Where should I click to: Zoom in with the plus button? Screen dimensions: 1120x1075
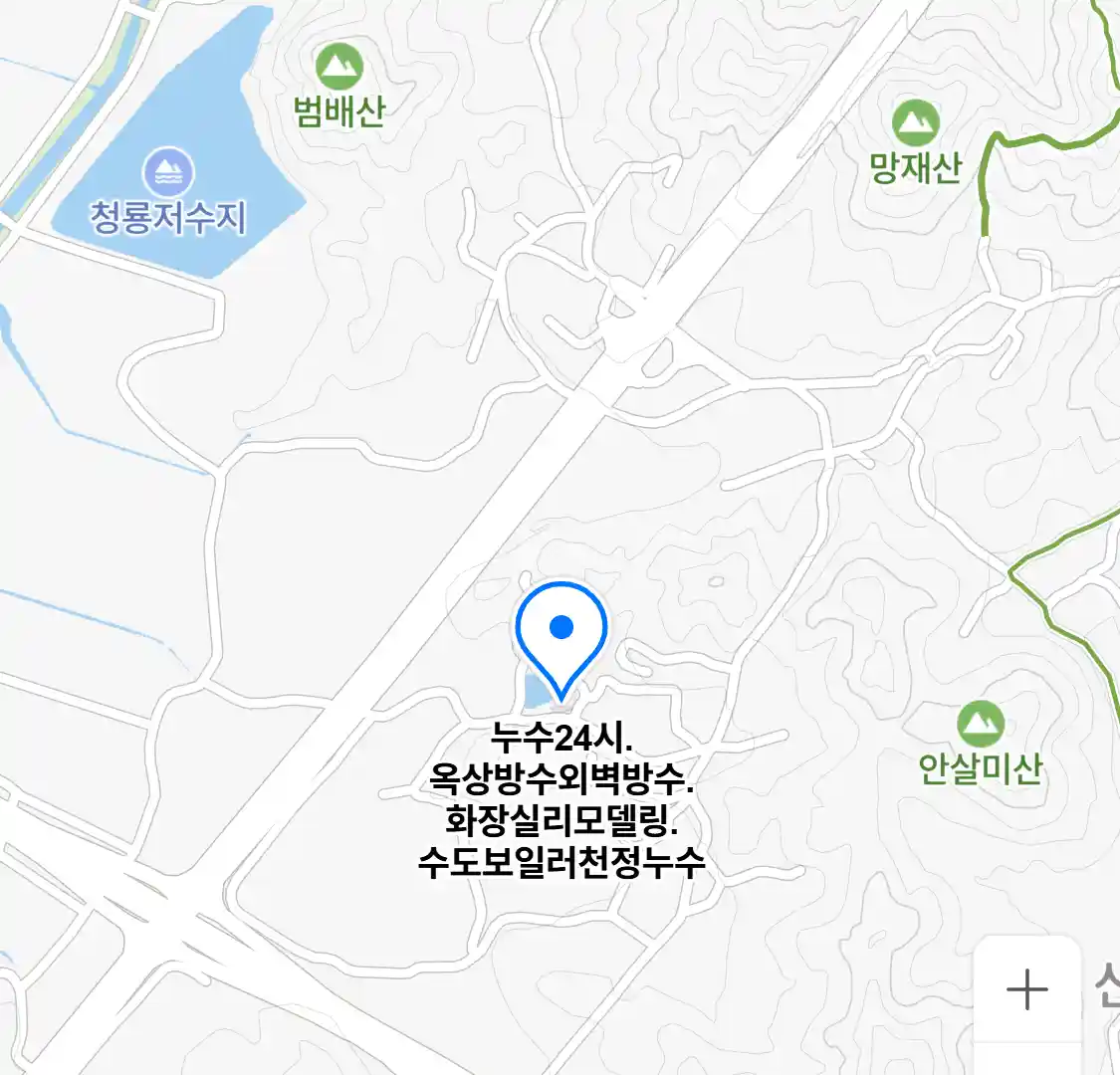[x=1026, y=989]
